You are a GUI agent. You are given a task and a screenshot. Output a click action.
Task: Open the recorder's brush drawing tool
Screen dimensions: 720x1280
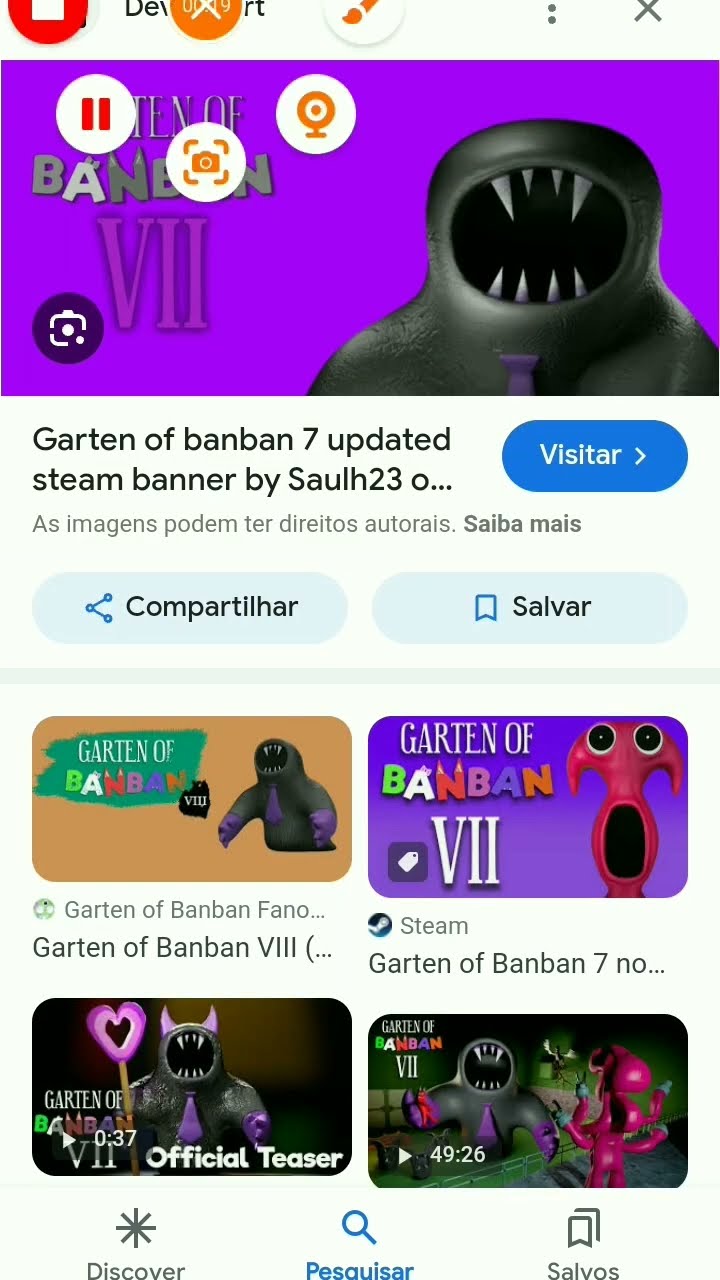[x=364, y=15]
